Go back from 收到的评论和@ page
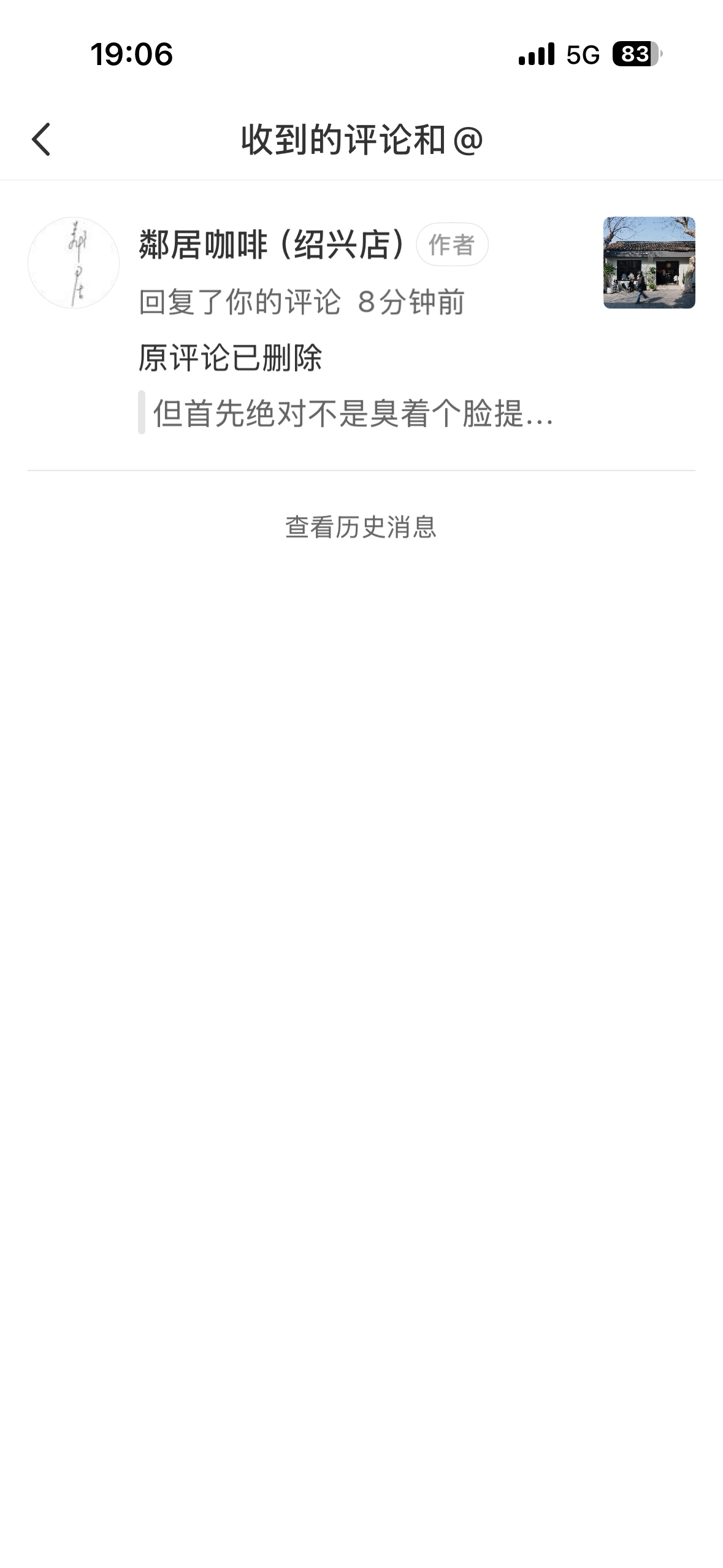This screenshot has height=1568, width=723. pos(41,140)
